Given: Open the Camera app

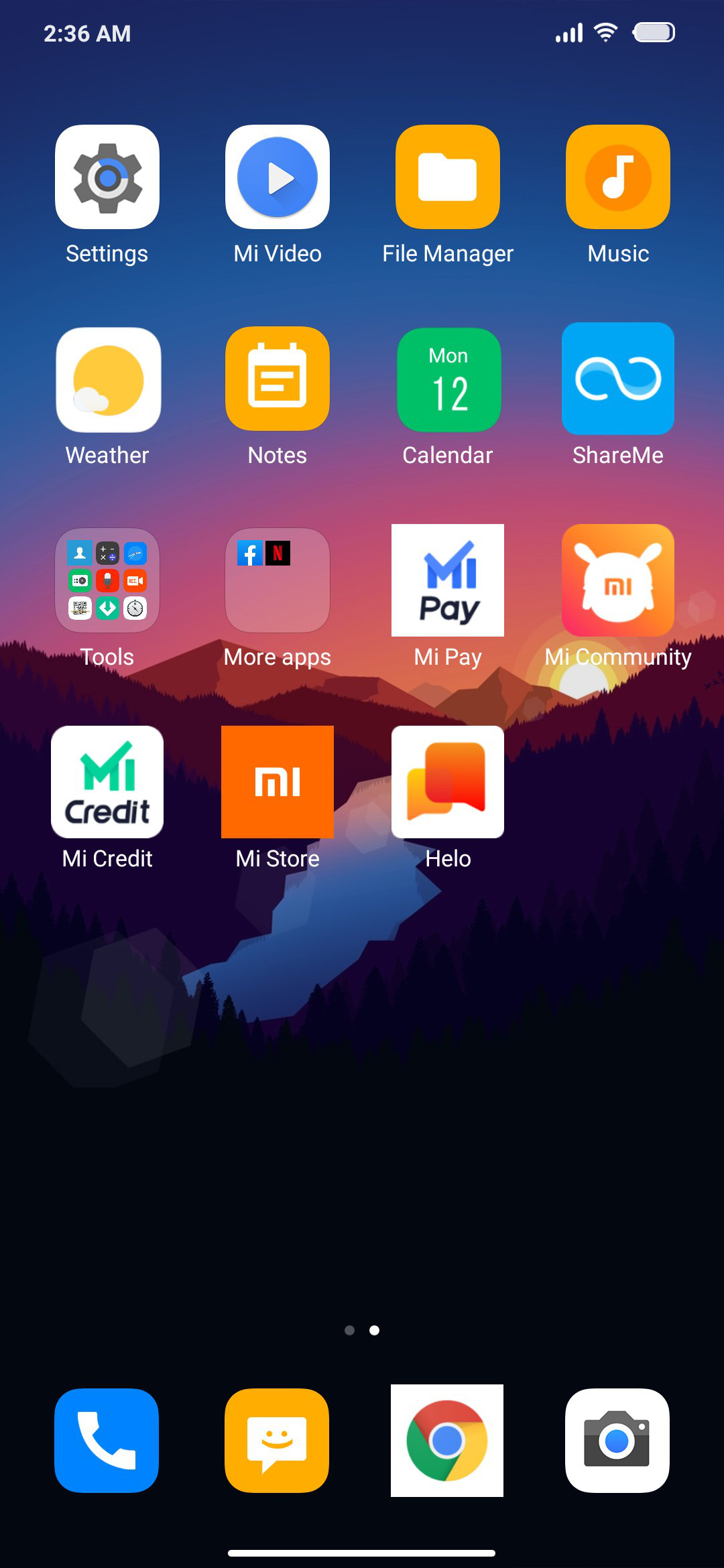Looking at the screenshot, I should (617, 1441).
